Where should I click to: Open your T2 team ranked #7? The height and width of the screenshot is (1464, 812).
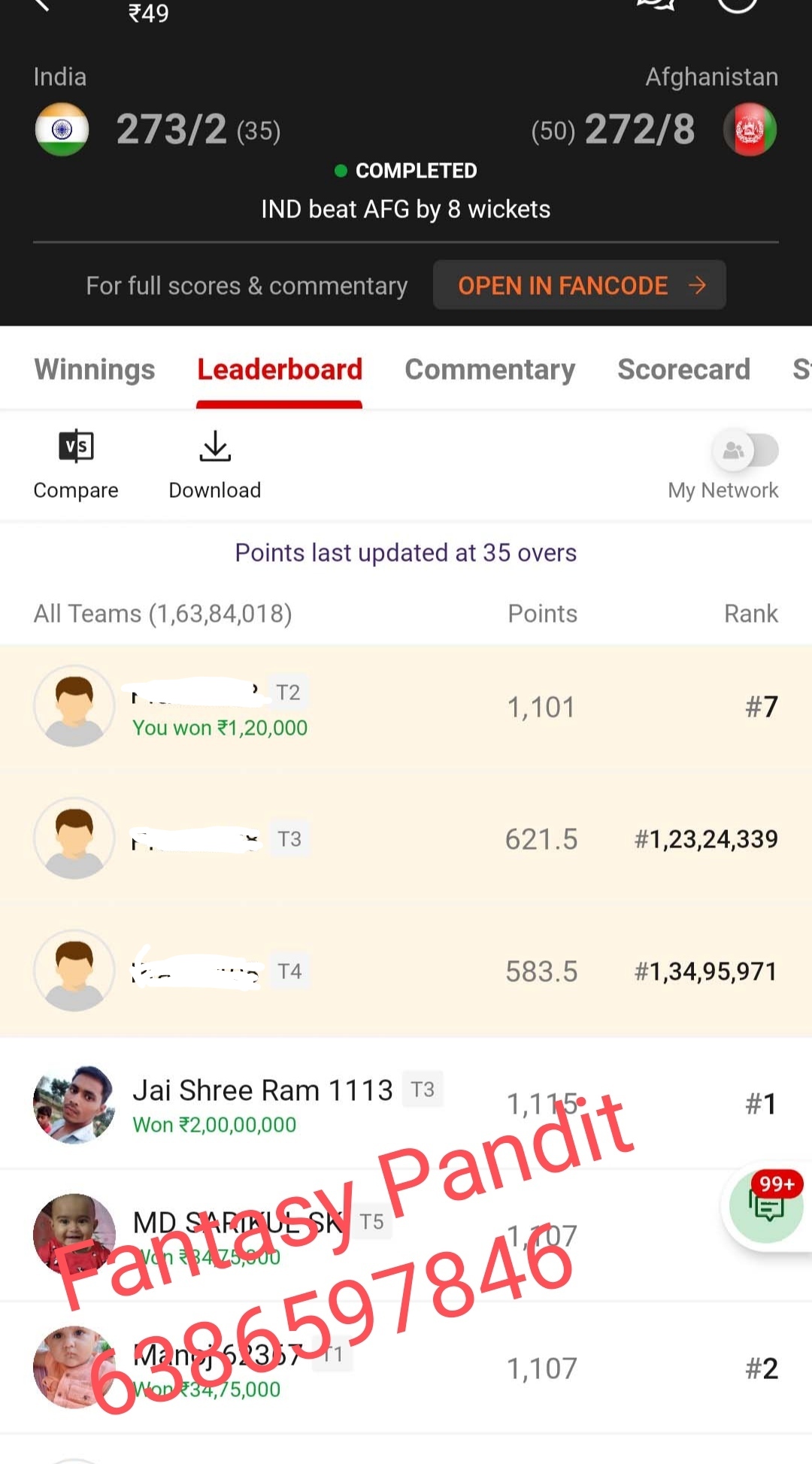pyautogui.click(x=406, y=707)
